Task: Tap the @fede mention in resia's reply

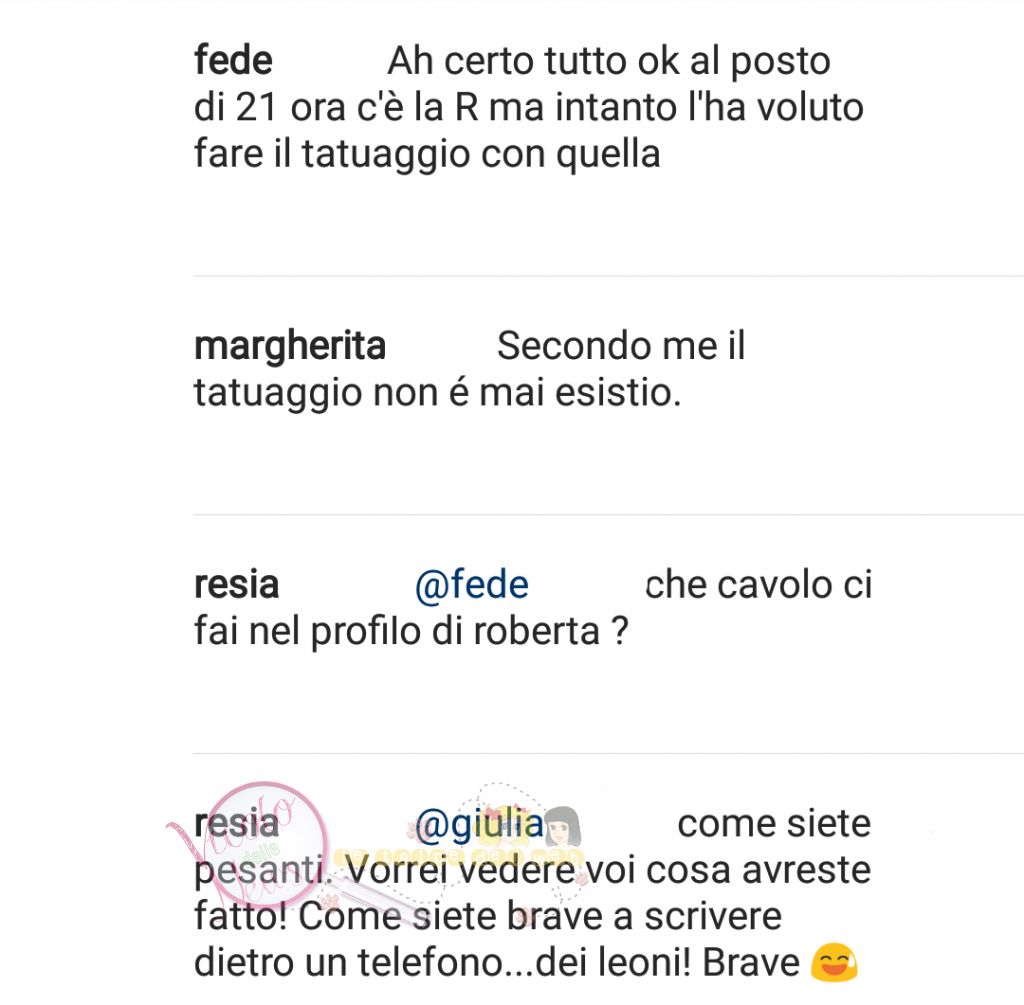Action: coord(471,584)
